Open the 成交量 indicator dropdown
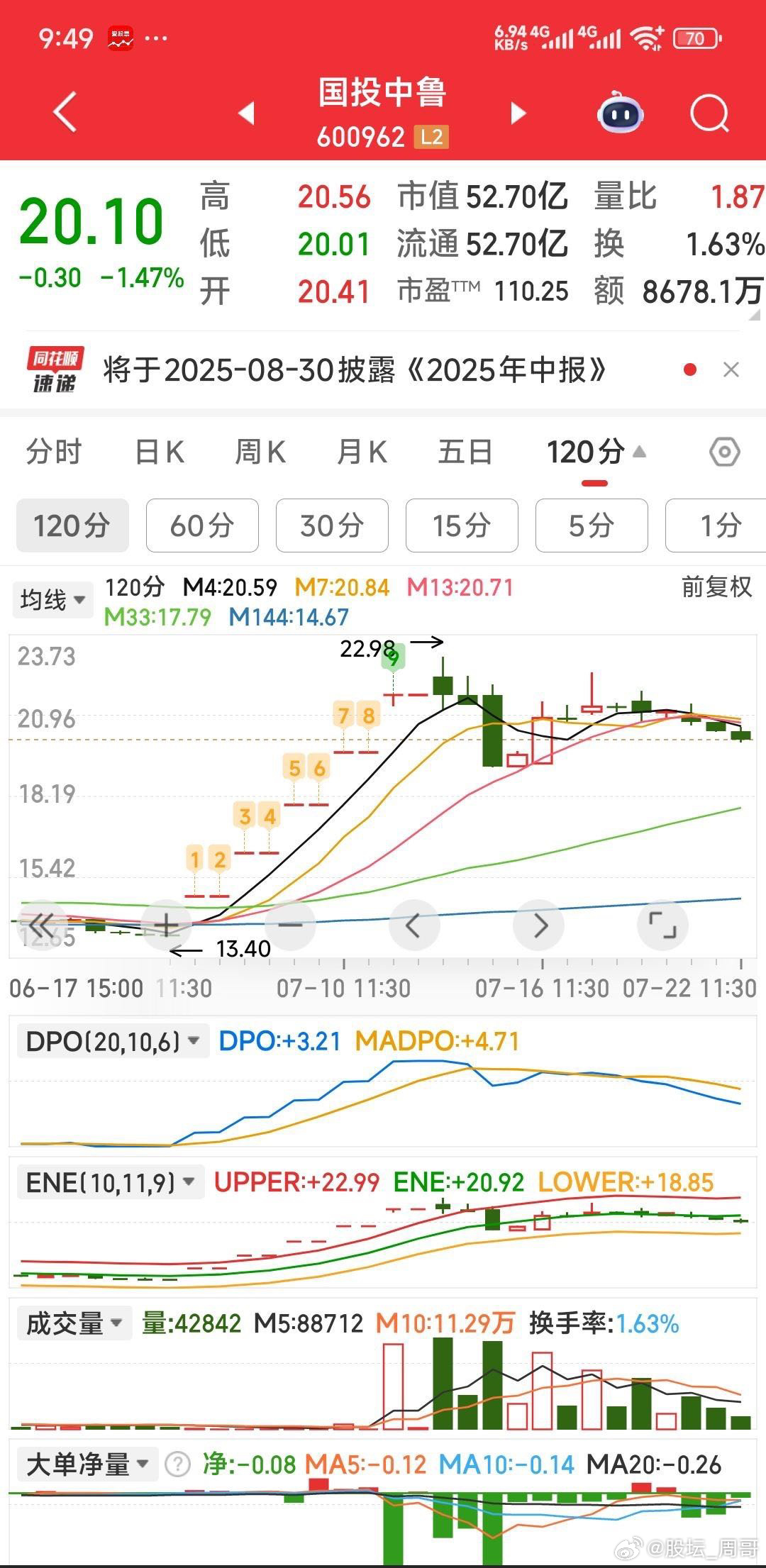 tap(74, 1323)
